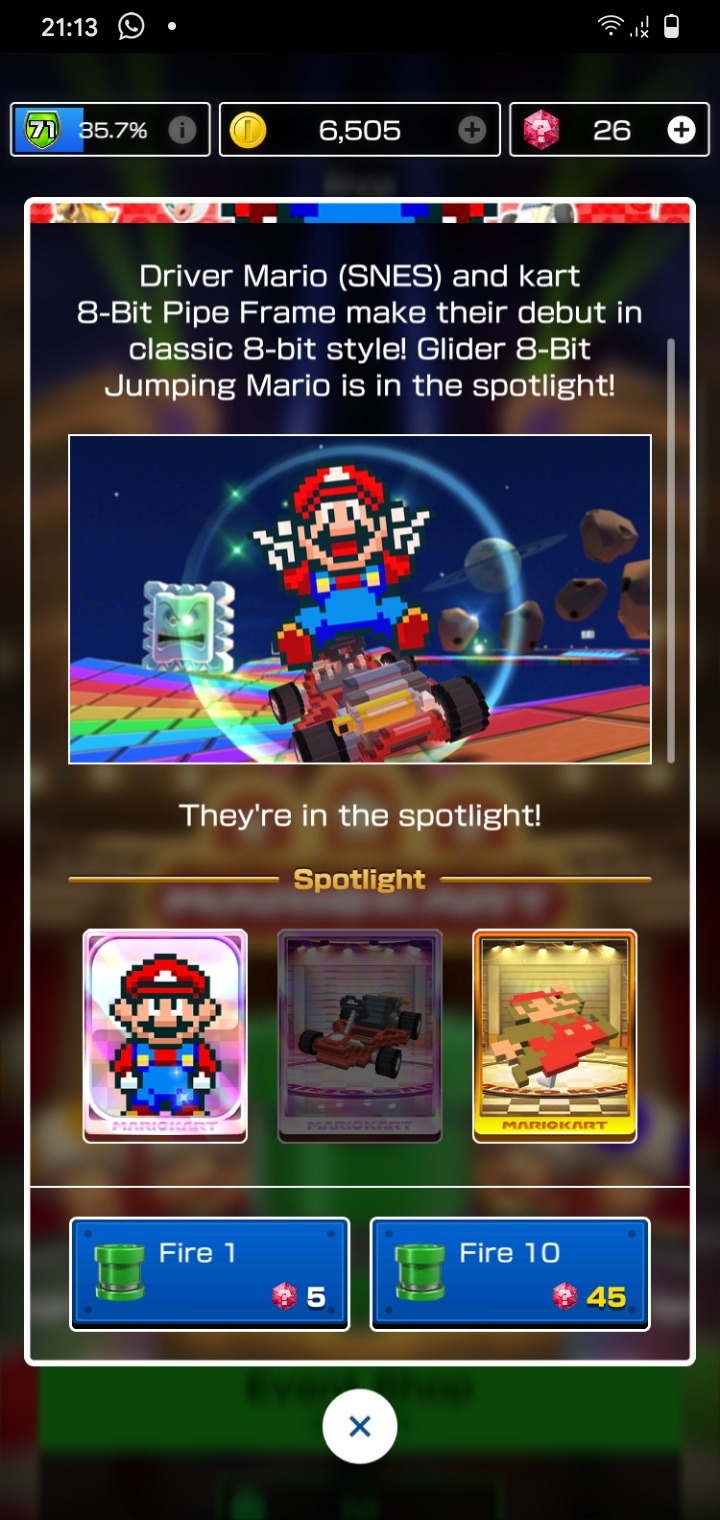Close the spotlight pipe dialog
Viewport: 720px width, 1520px height.
pos(360,1426)
